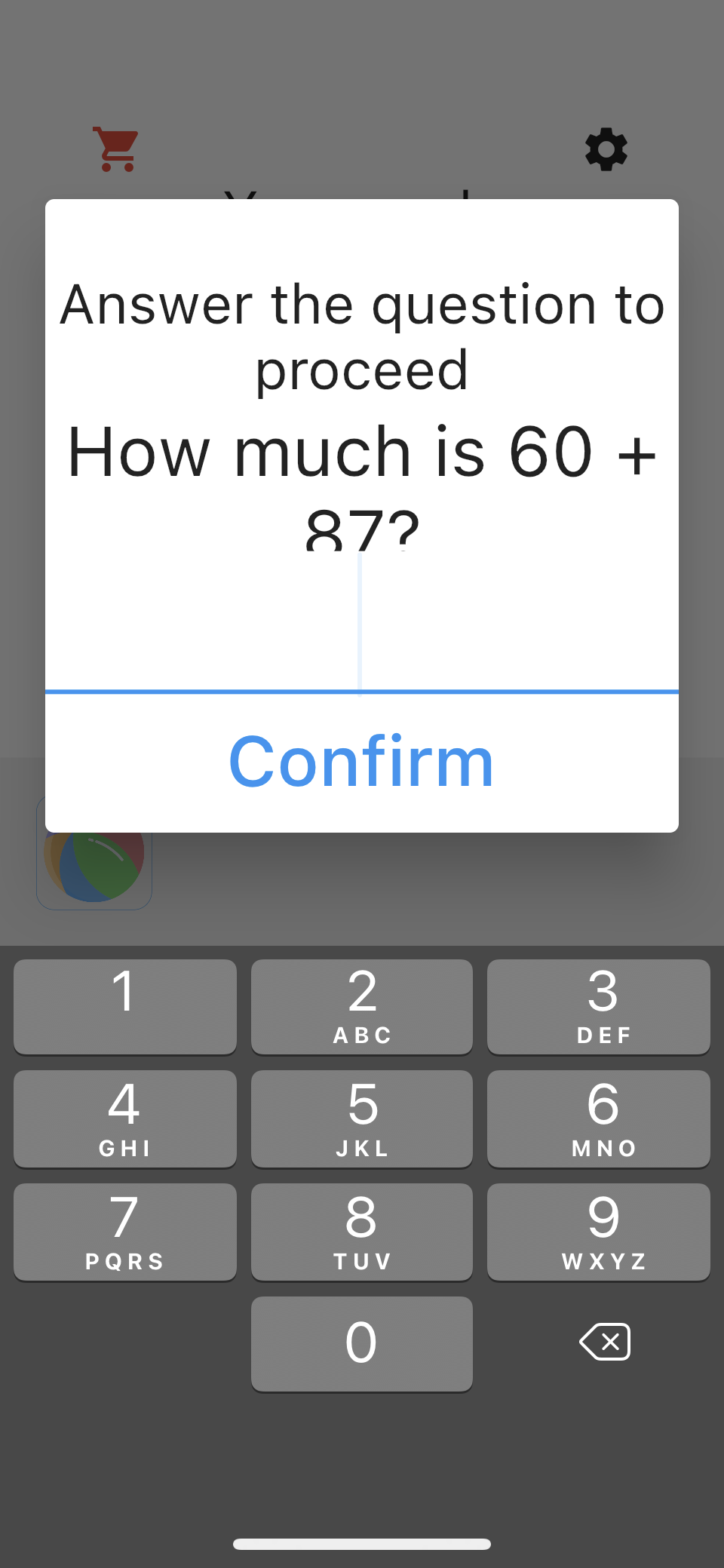Tap the 9 WXYZ key

point(599,1232)
